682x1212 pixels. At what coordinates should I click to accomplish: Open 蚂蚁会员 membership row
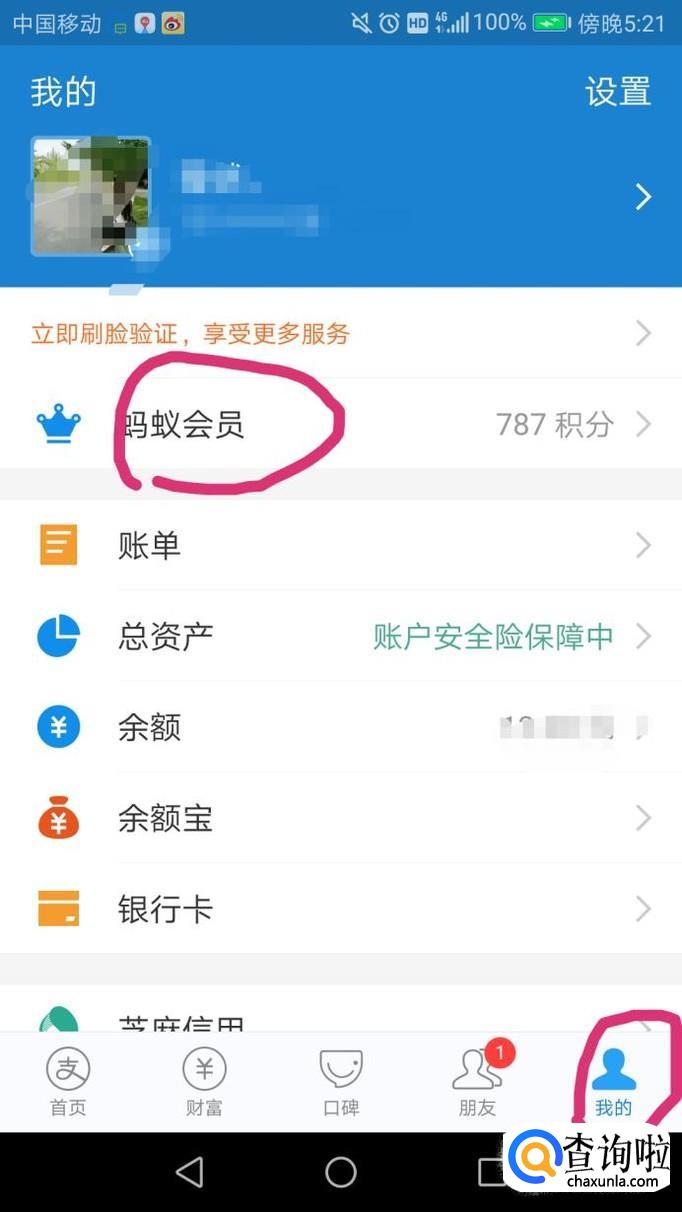[340, 425]
